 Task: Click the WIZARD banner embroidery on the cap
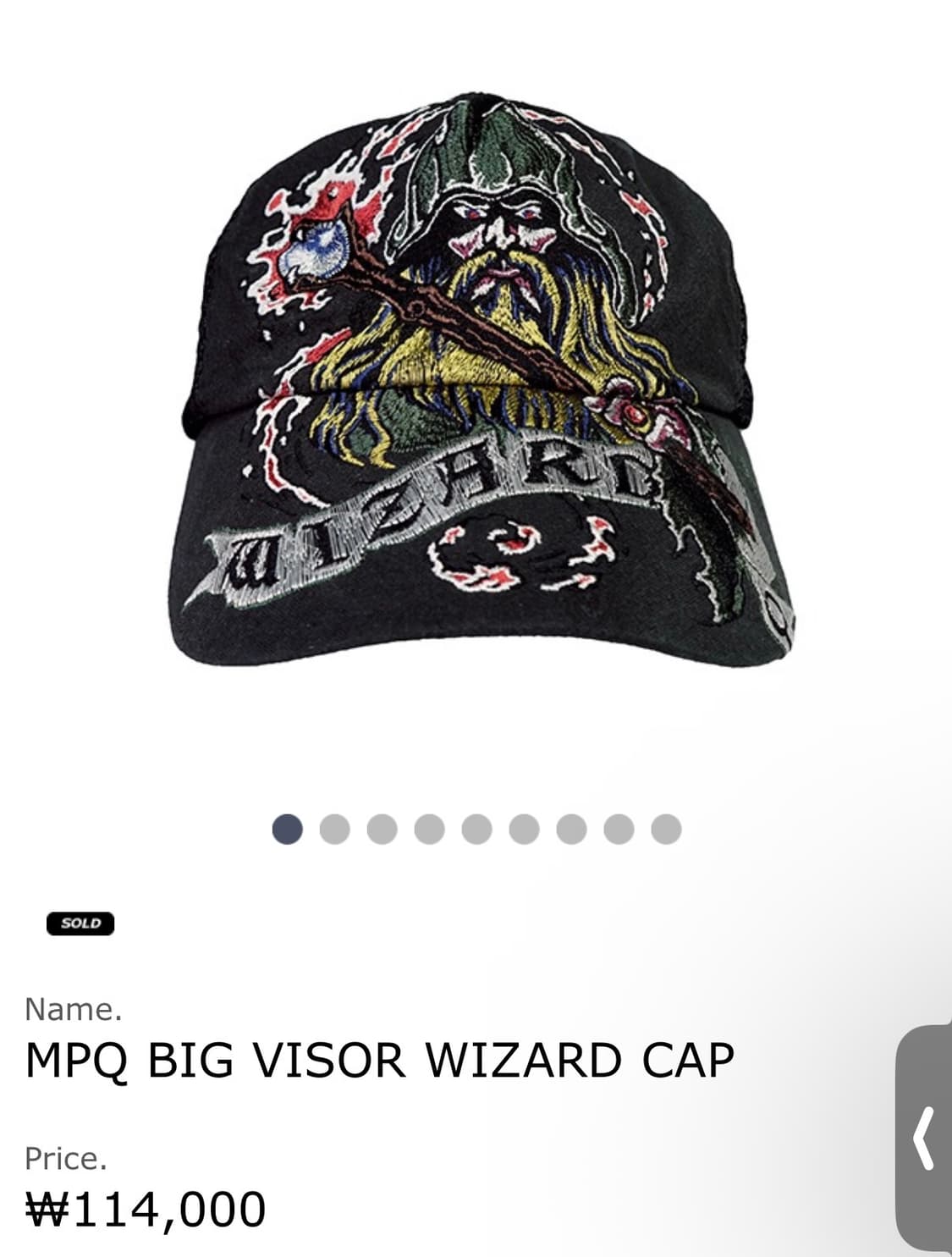pyautogui.click(x=423, y=508)
